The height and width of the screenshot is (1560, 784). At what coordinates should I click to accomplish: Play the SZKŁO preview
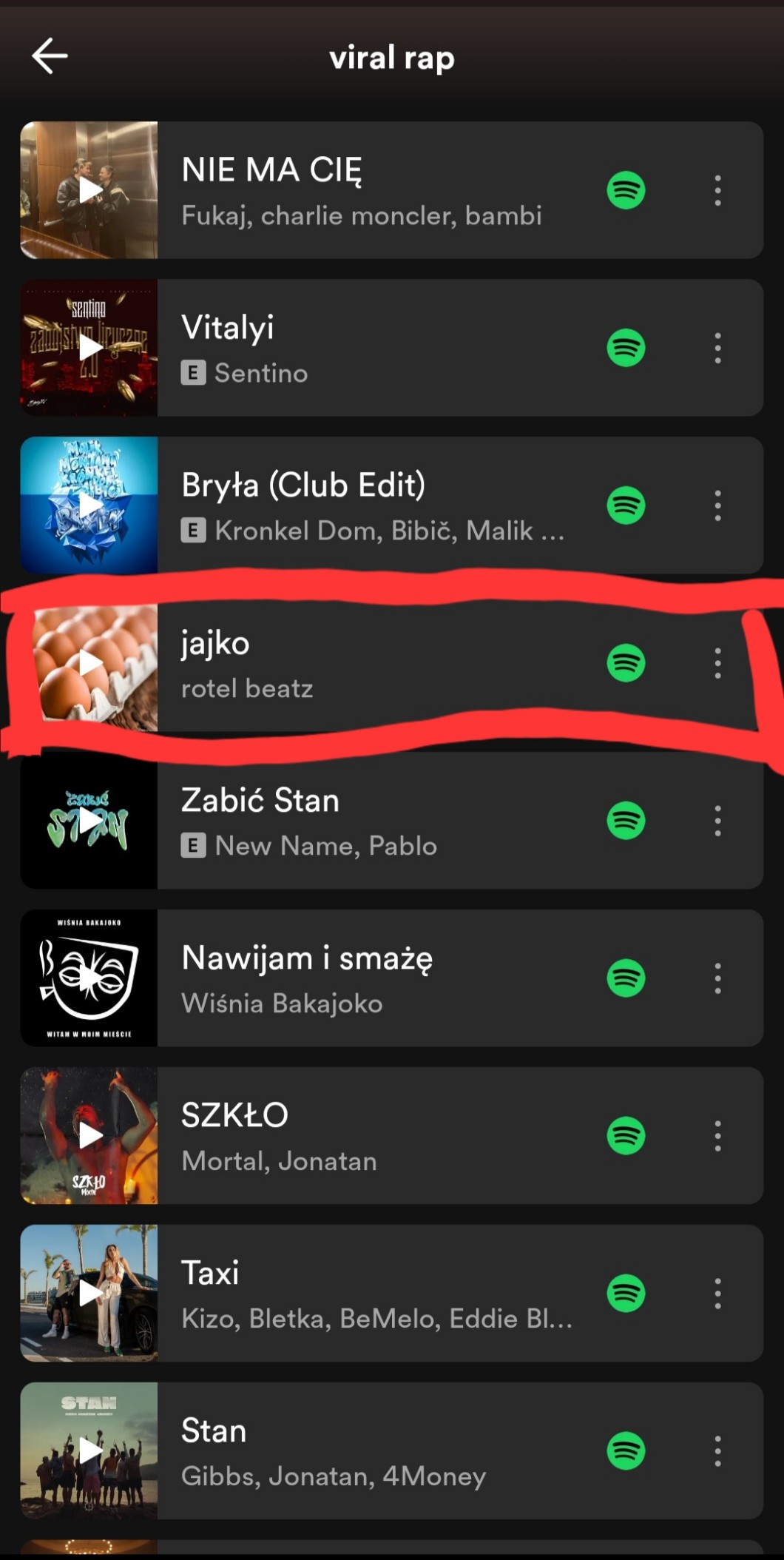coord(89,1136)
